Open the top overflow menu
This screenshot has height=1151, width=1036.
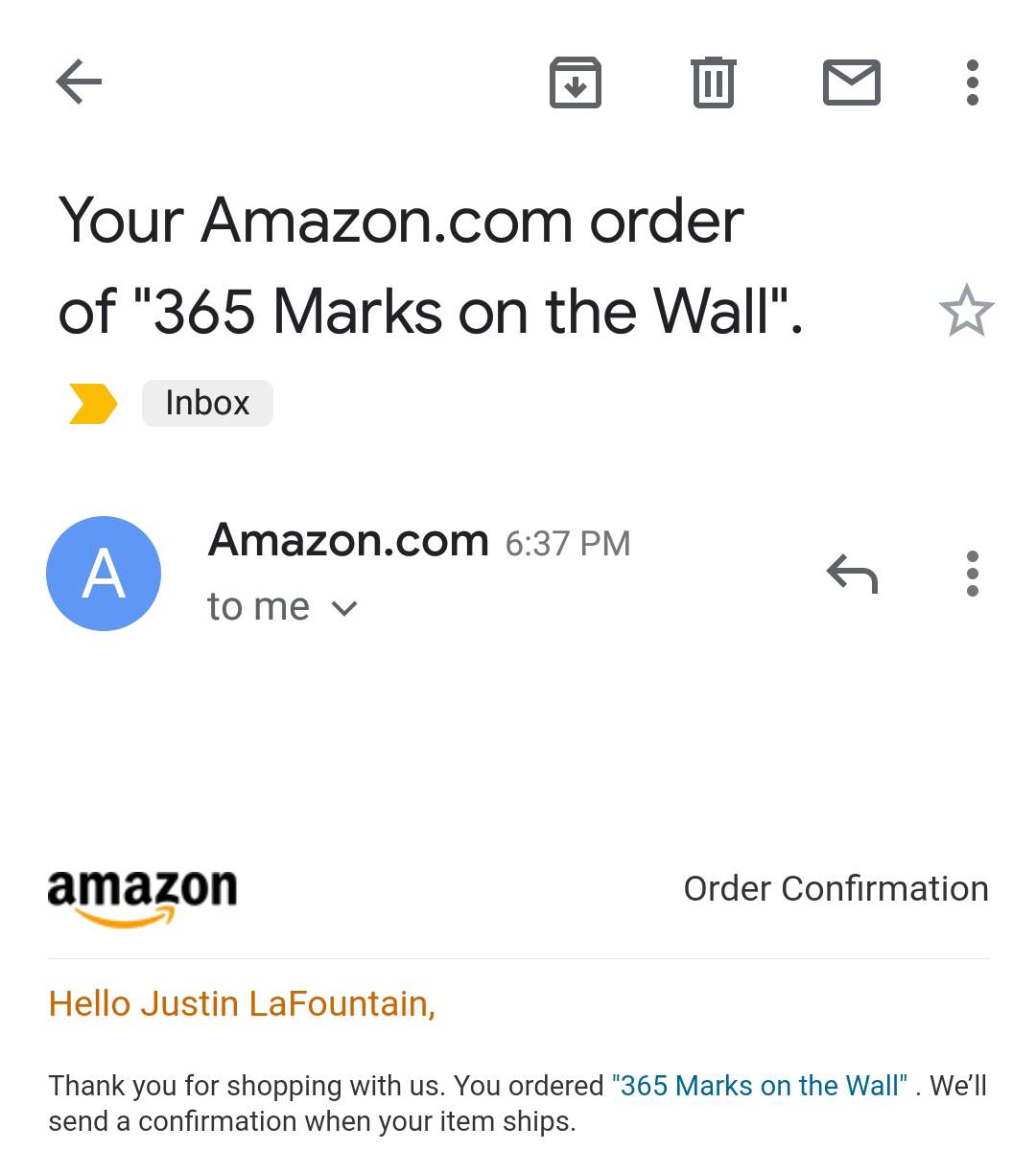[x=972, y=82]
